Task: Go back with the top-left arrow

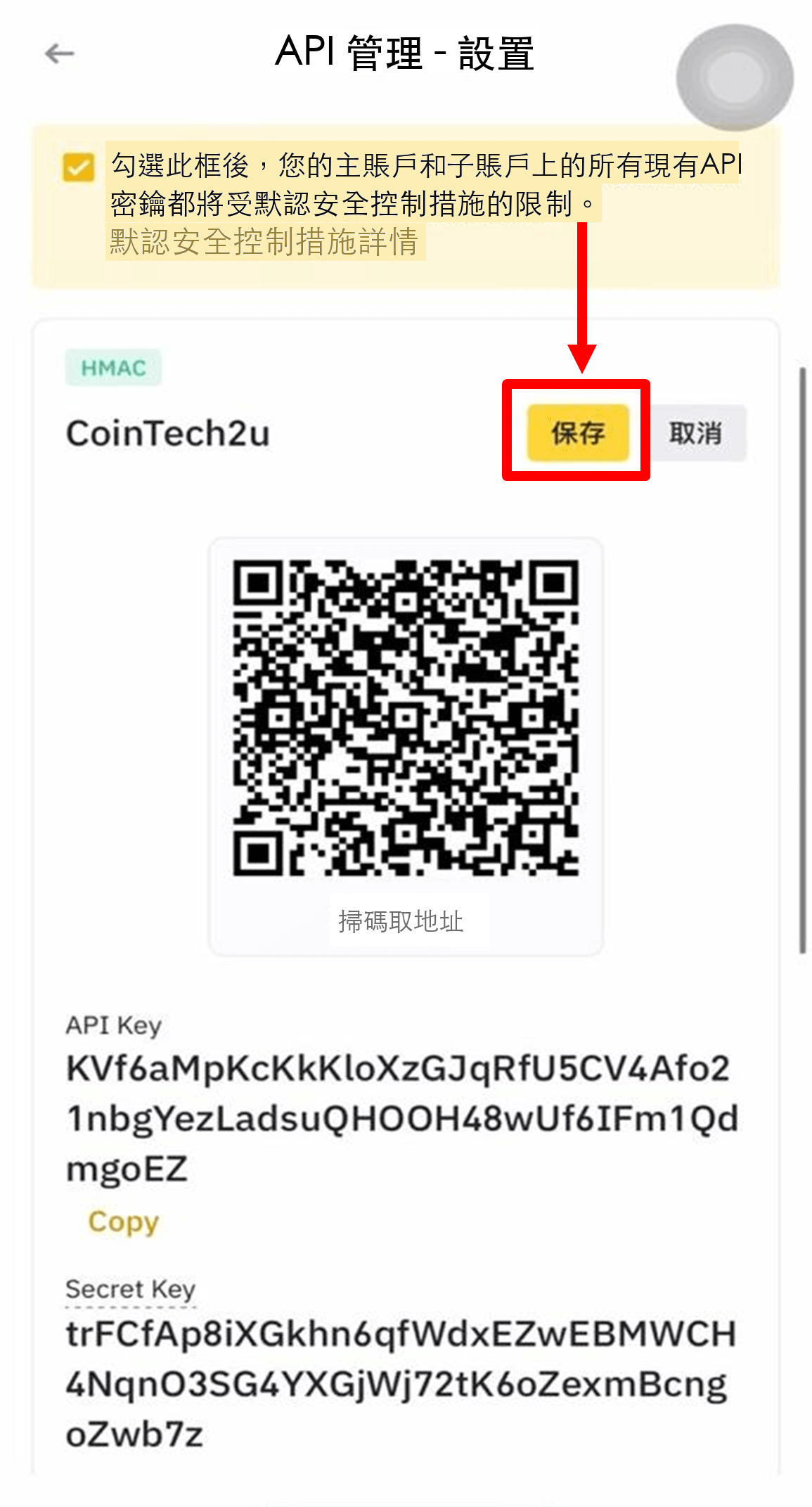Action: 60,53
